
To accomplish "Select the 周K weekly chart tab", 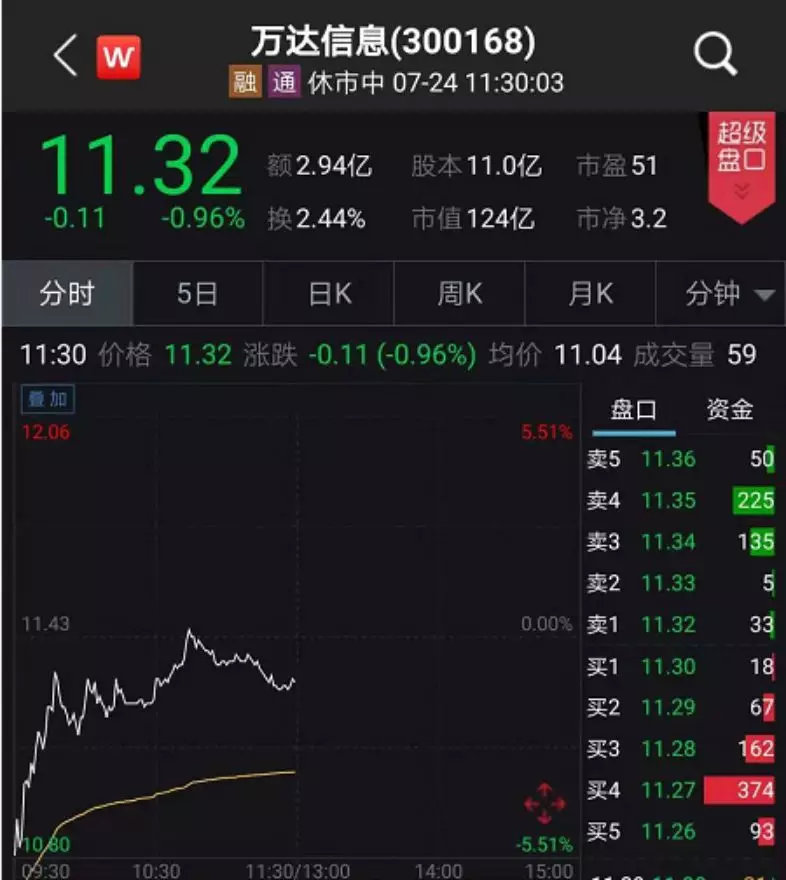I will point(460,294).
